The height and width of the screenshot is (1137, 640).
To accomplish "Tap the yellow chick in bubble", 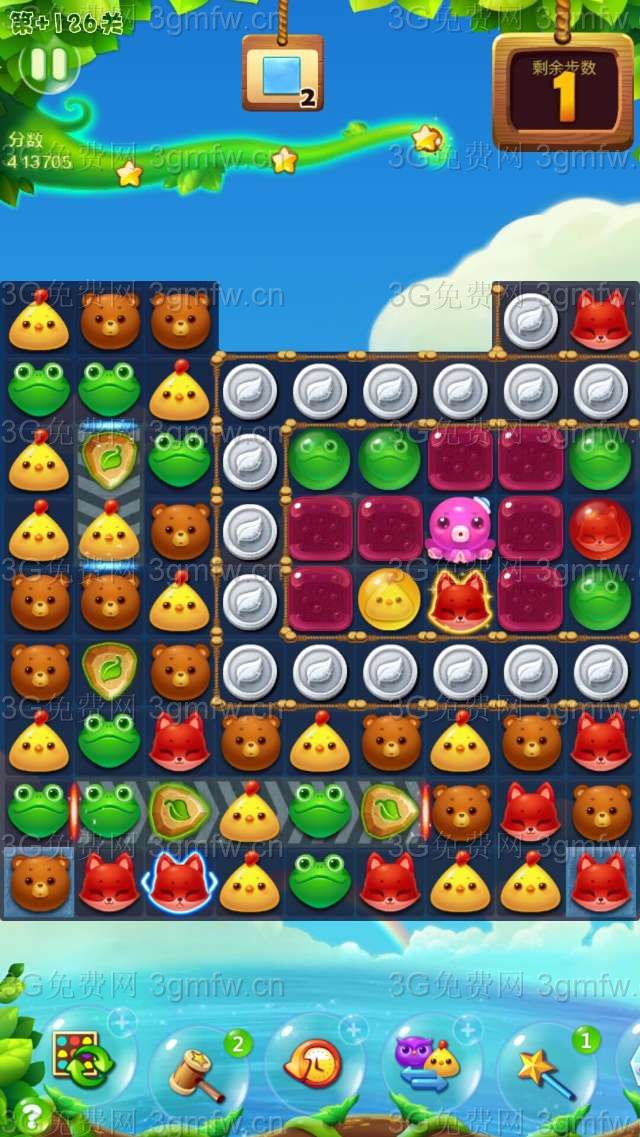I will (x=389, y=599).
